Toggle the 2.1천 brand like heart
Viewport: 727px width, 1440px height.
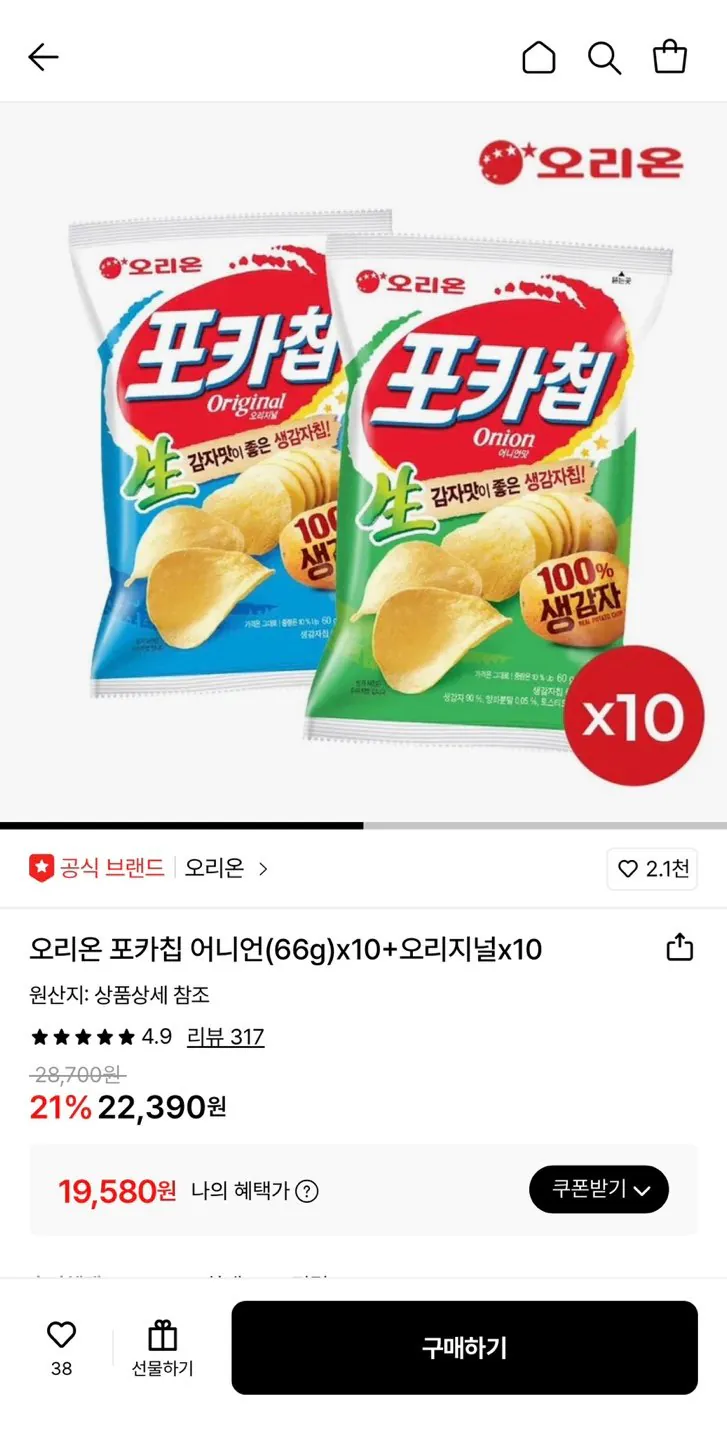pos(651,868)
